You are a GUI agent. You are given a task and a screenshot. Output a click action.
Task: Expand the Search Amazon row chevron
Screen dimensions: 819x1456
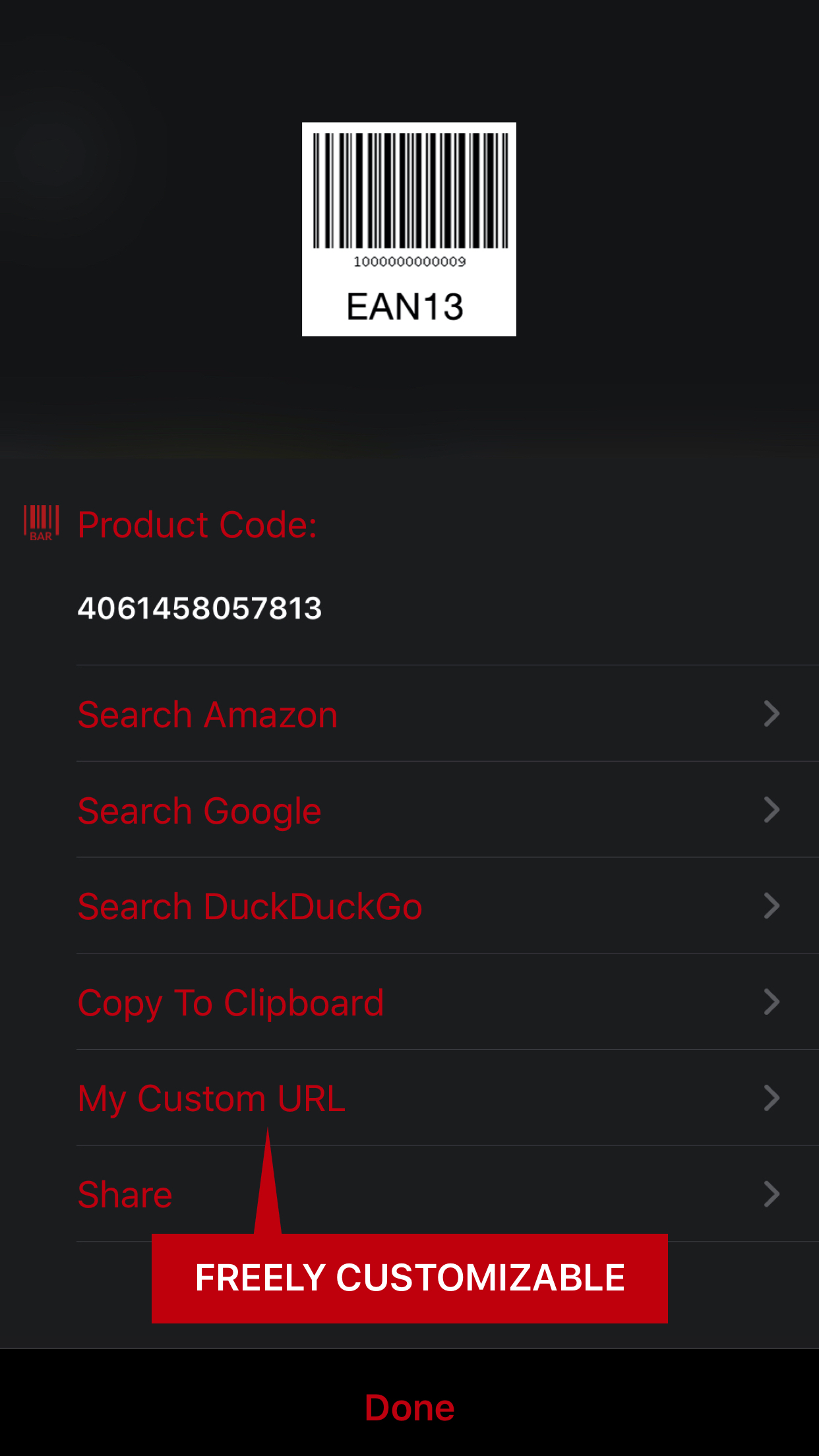pyautogui.click(x=772, y=713)
